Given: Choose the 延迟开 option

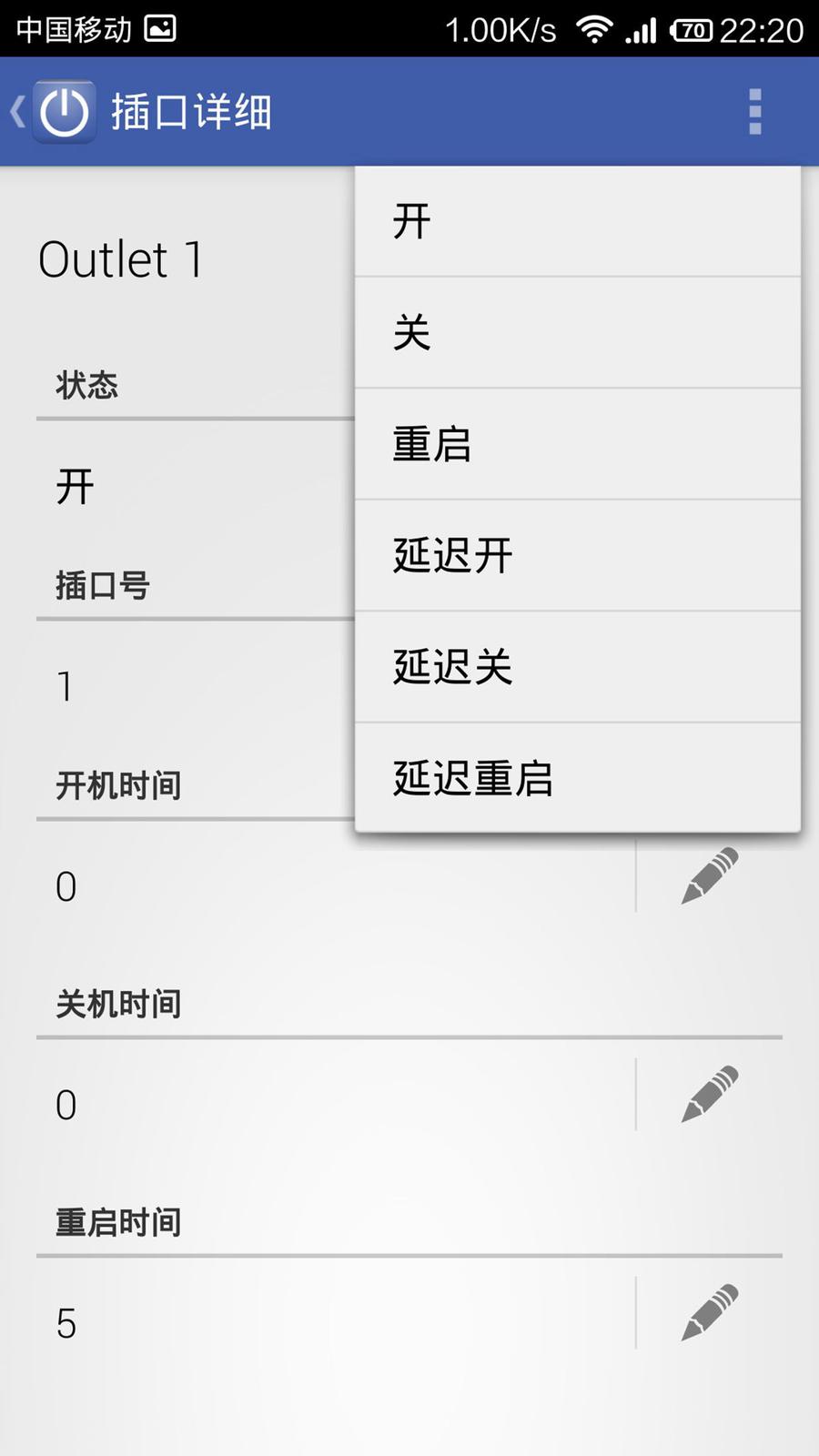Looking at the screenshot, I should (x=577, y=555).
